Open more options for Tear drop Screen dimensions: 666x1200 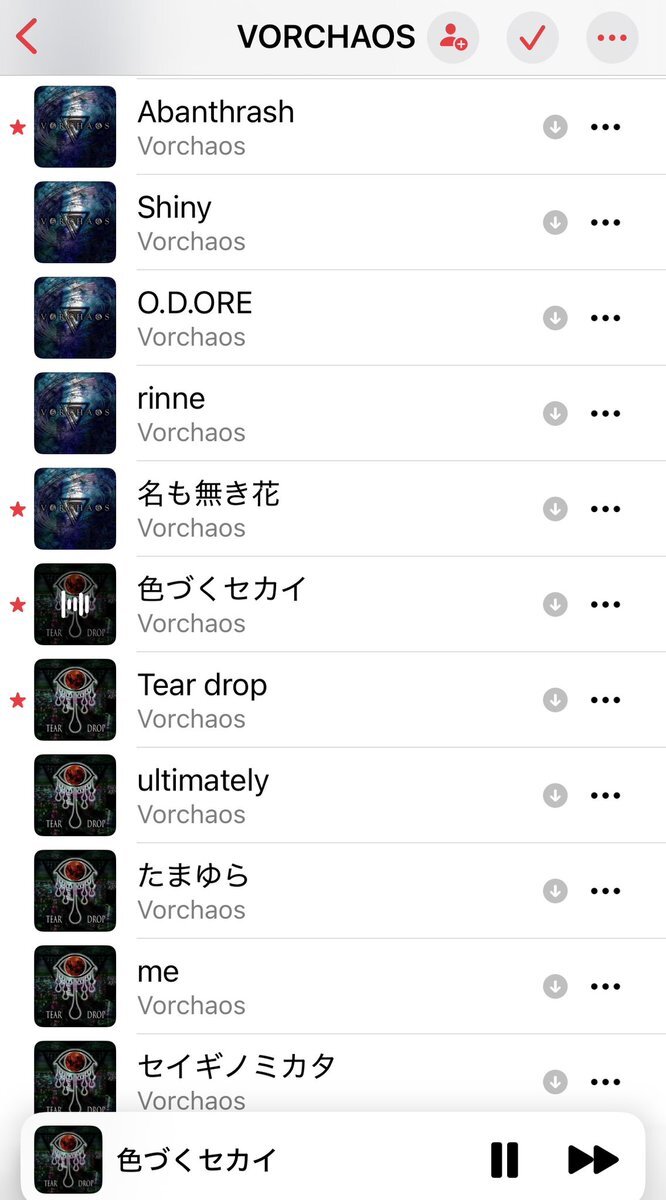point(605,700)
